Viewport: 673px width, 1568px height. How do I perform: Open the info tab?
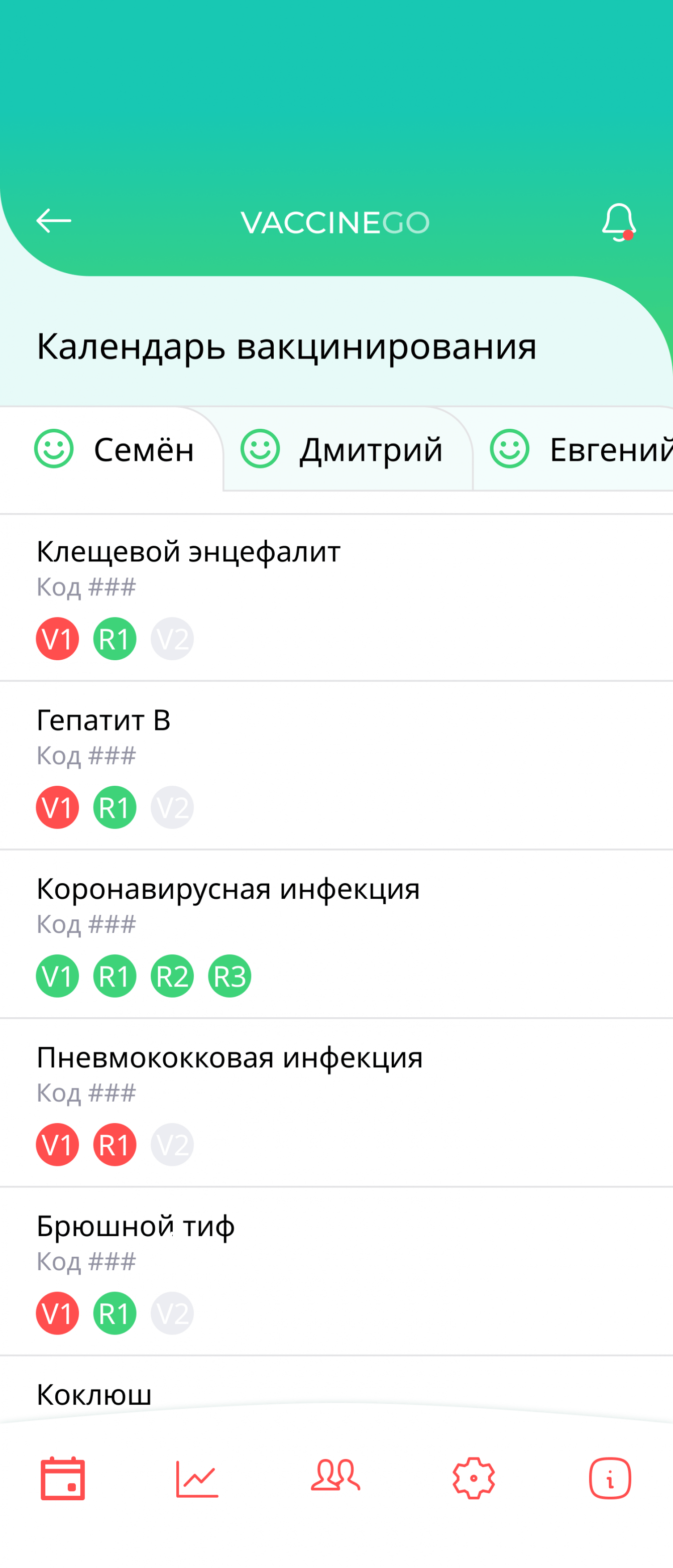click(610, 1479)
